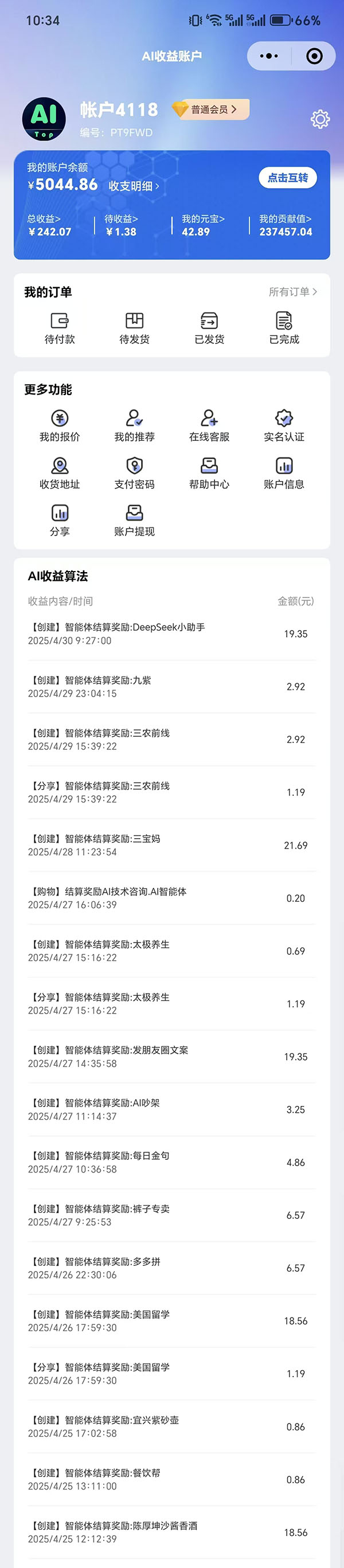The height and width of the screenshot is (1568, 344).
Task: Open 待发货 awaiting shipment orders
Action: 134,328
